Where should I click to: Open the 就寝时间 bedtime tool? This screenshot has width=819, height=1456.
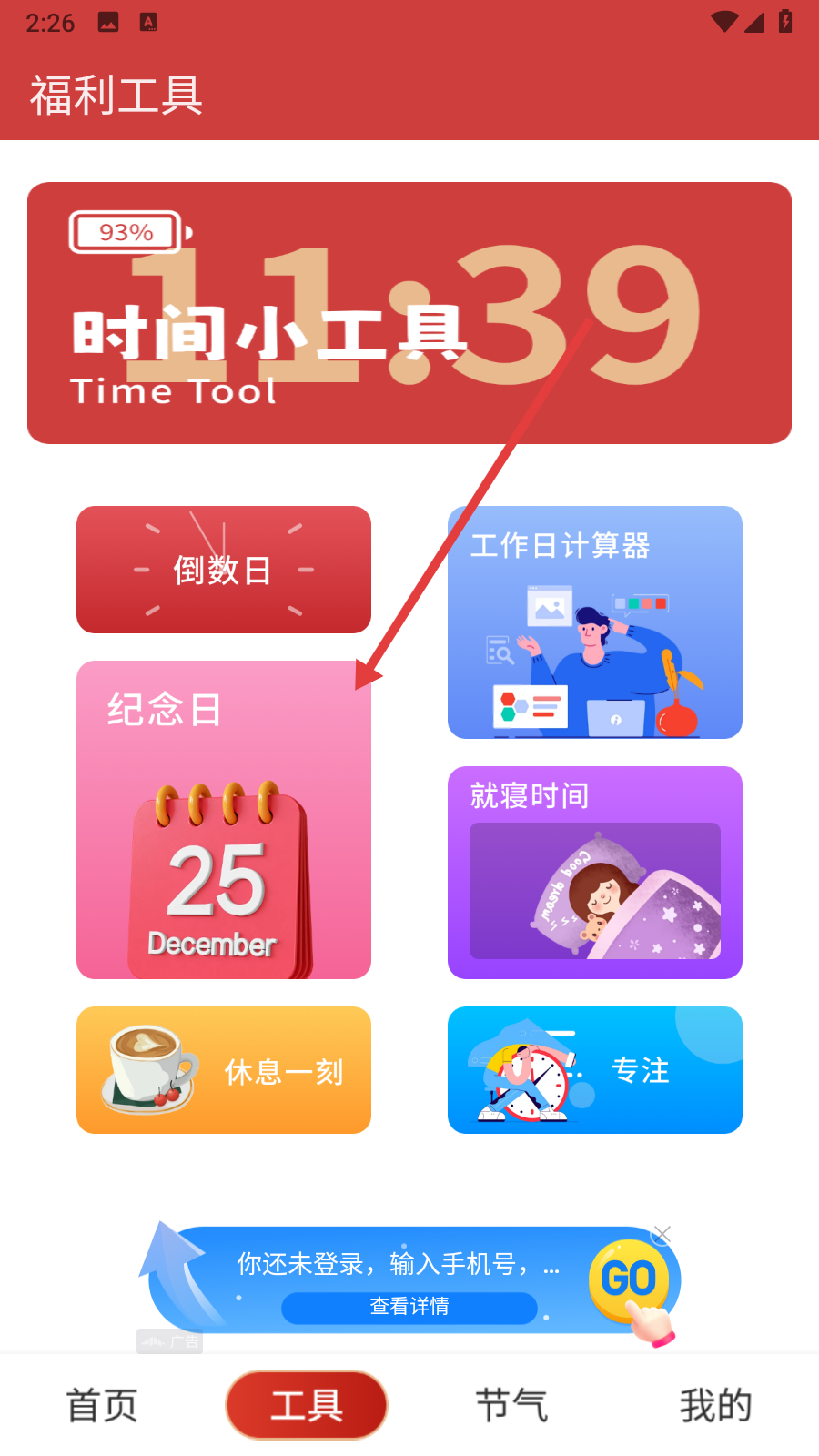[x=594, y=872]
